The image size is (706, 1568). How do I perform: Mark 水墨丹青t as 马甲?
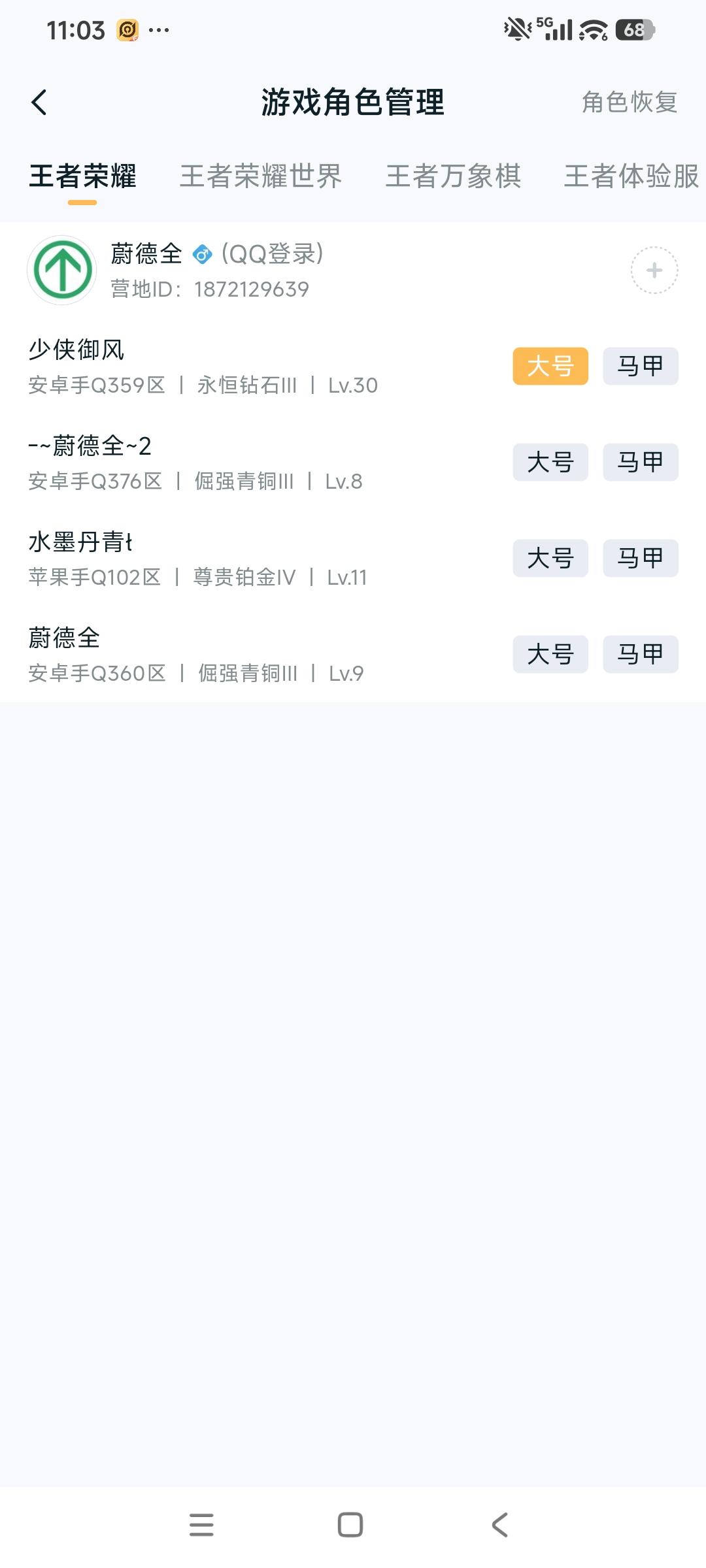639,559
